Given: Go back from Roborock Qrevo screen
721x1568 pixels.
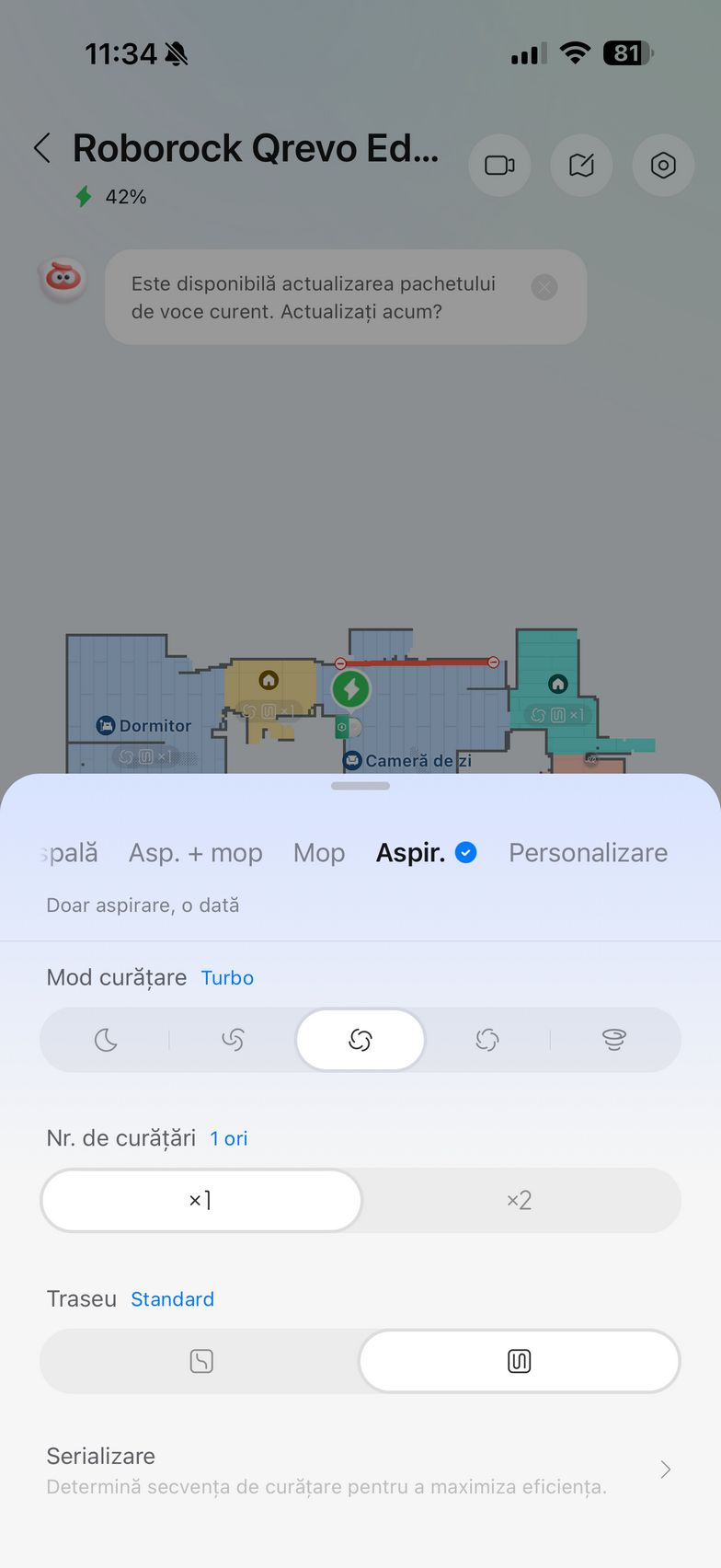Looking at the screenshot, I should point(42,148).
